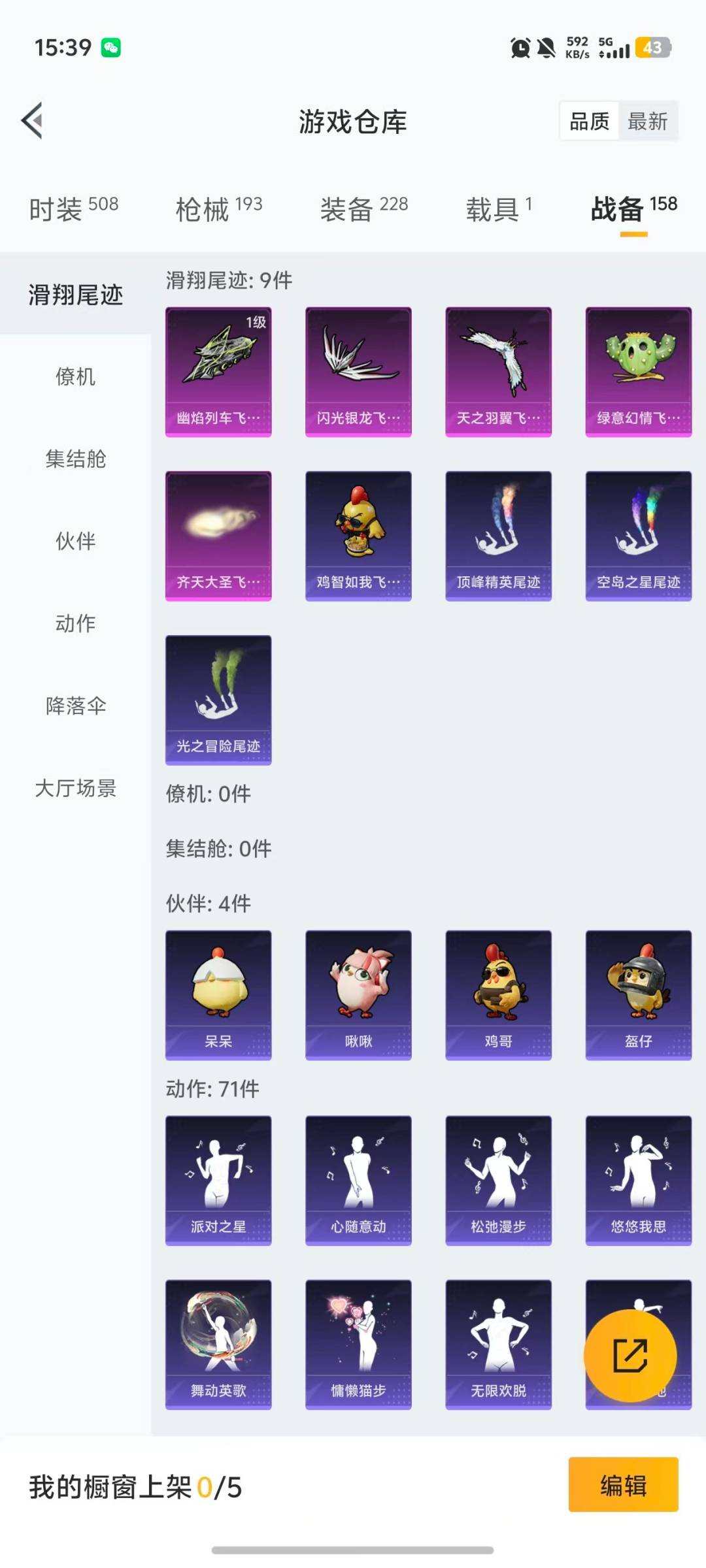
Task: Select the 空岛之星尾迹 rainbow trail icon
Action: point(637,536)
